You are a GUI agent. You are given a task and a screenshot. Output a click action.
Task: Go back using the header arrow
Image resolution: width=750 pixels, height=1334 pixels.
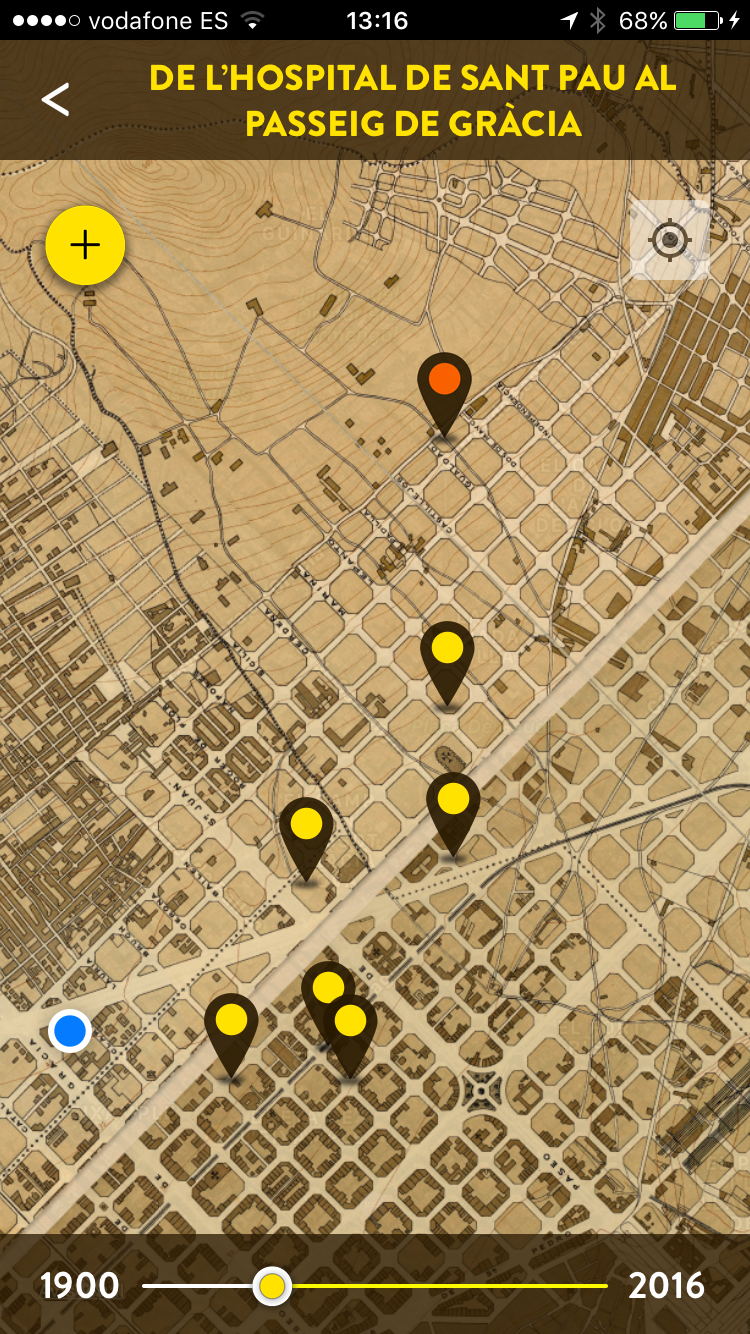point(56,99)
